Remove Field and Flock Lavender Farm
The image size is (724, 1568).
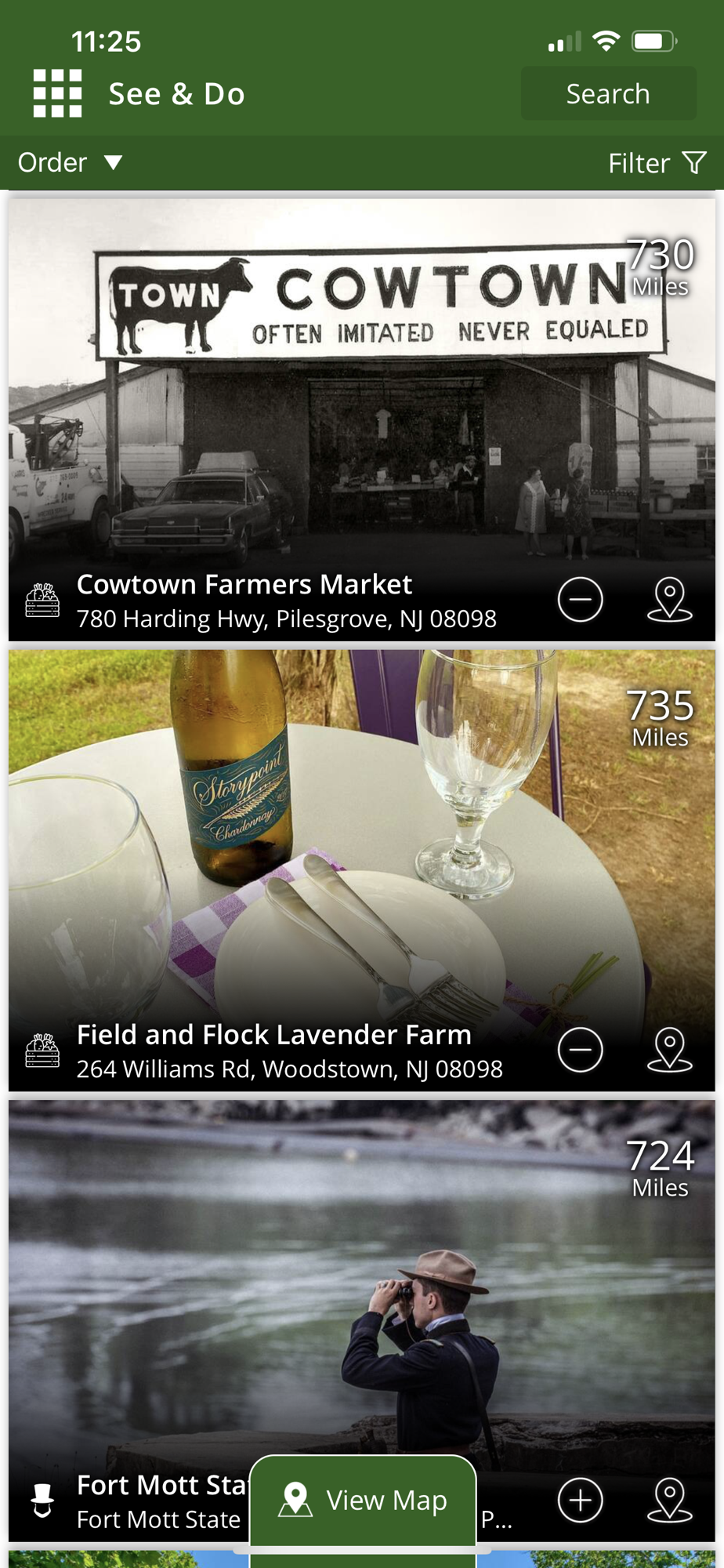point(580,1050)
